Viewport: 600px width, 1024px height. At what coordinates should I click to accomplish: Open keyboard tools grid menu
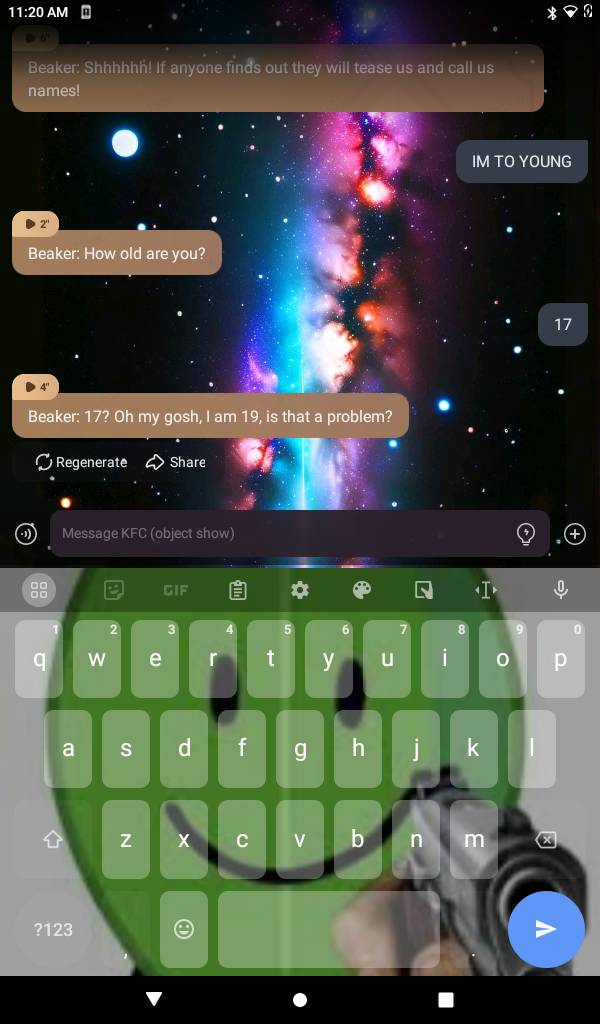pos(39,590)
